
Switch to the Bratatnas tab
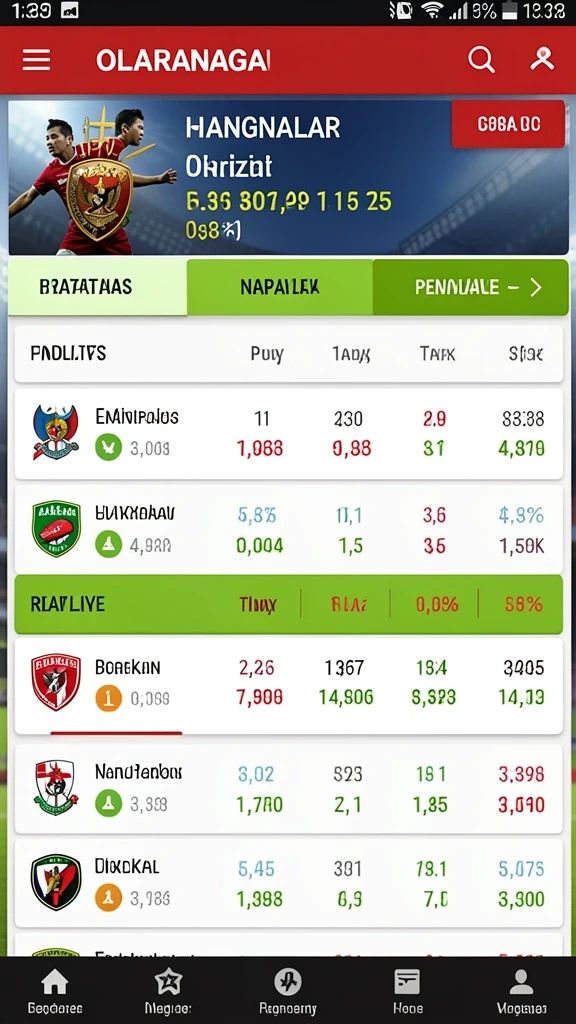[98, 287]
